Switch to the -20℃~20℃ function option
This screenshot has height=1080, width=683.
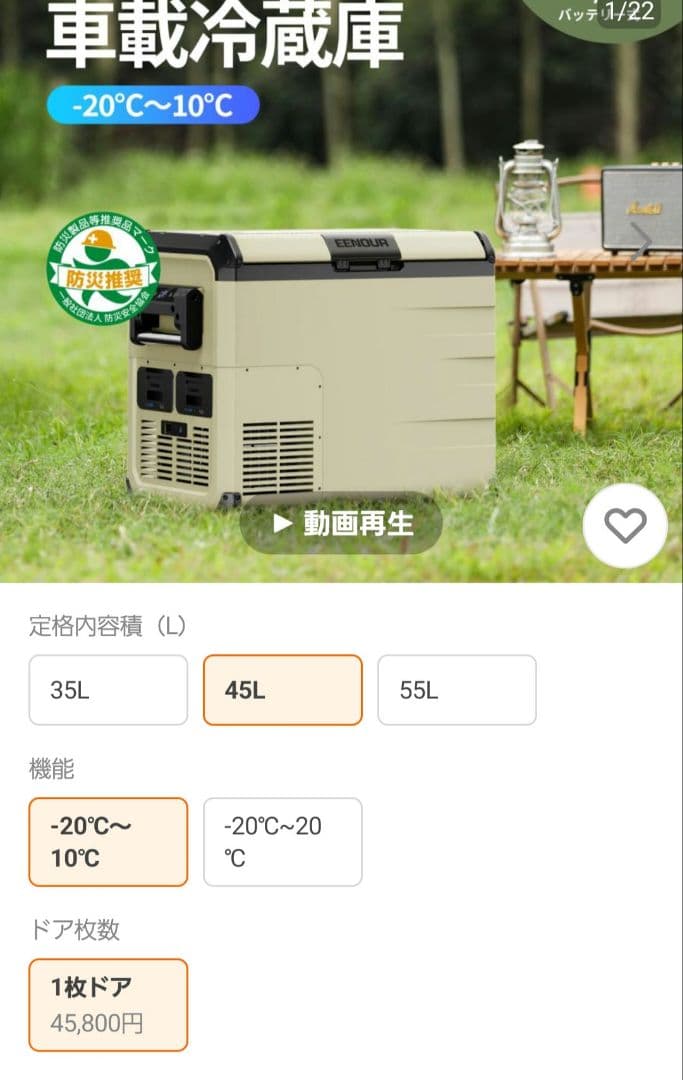(x=282, y=842)
